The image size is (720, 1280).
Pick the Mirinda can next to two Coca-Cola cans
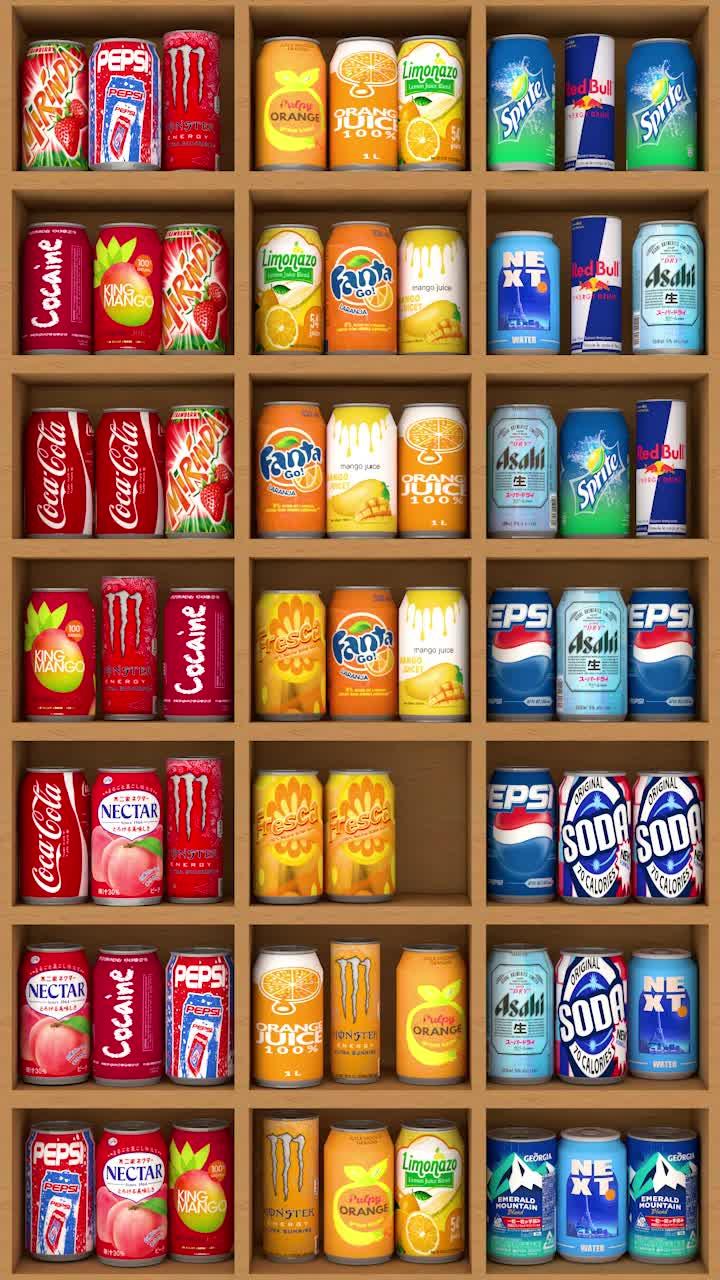pos(198,471)
